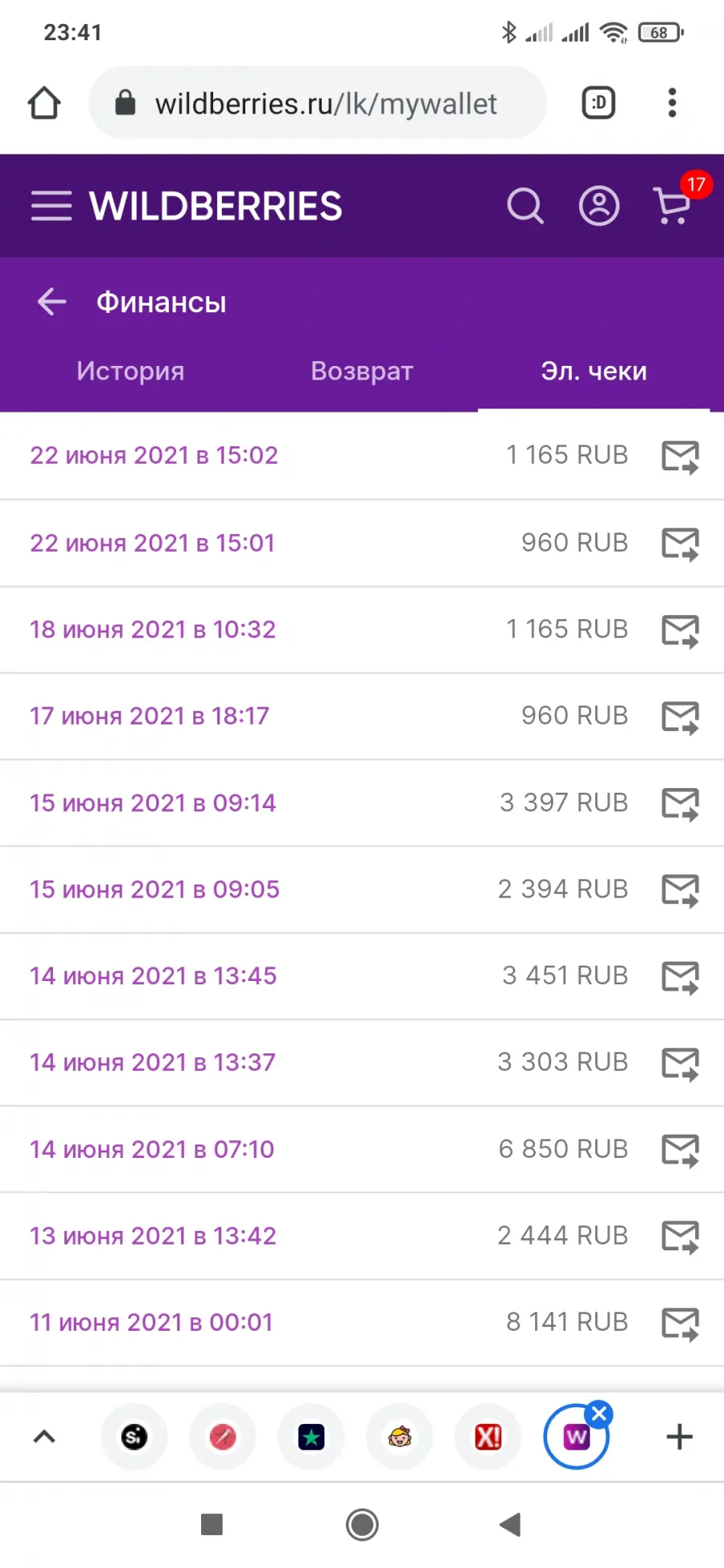The image size is (724, 1568).
Task: Select the Эл. чеки tab
Action: [x=594, y=371]
